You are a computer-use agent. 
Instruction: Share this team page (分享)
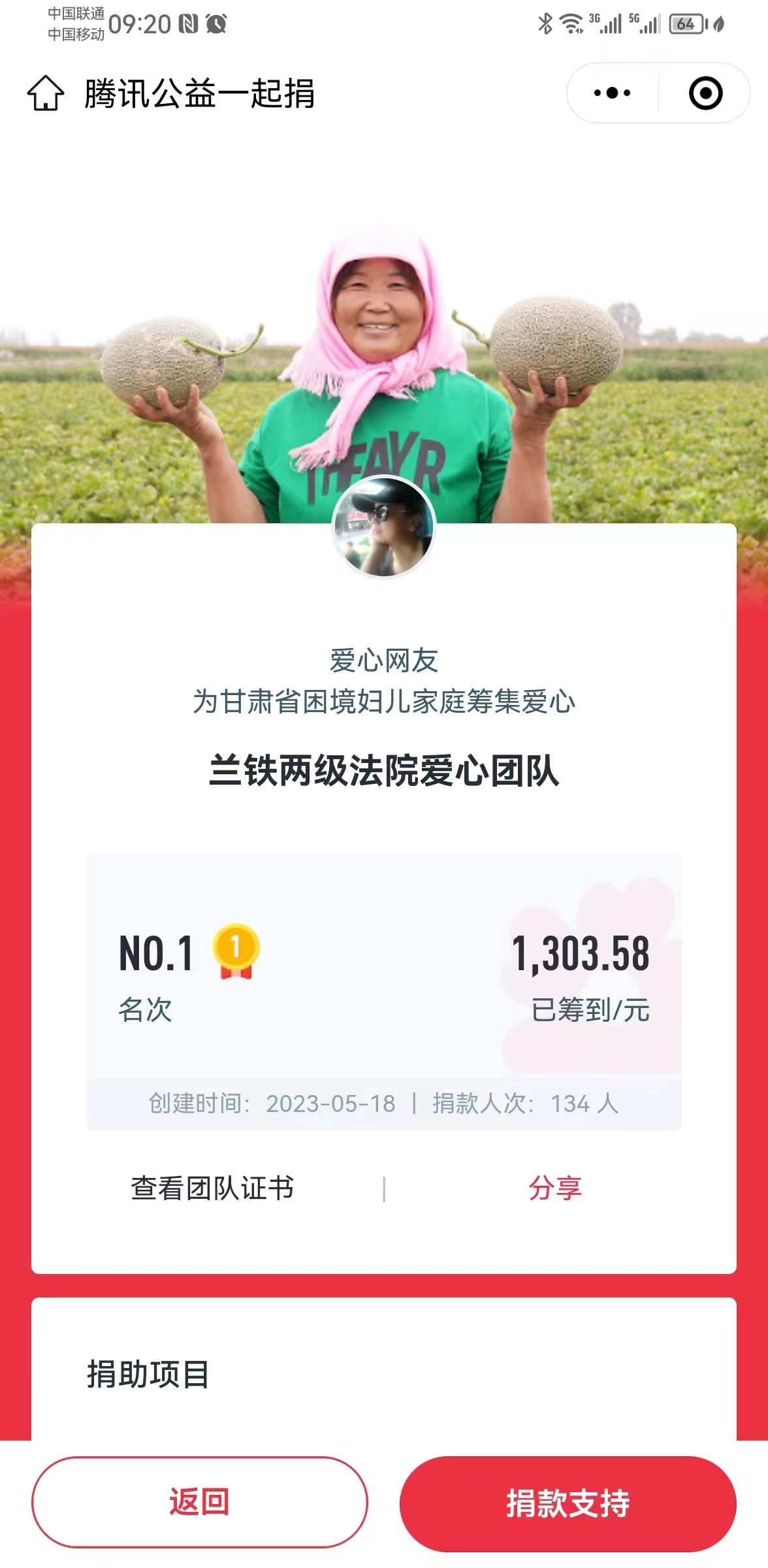[555, 1188]
